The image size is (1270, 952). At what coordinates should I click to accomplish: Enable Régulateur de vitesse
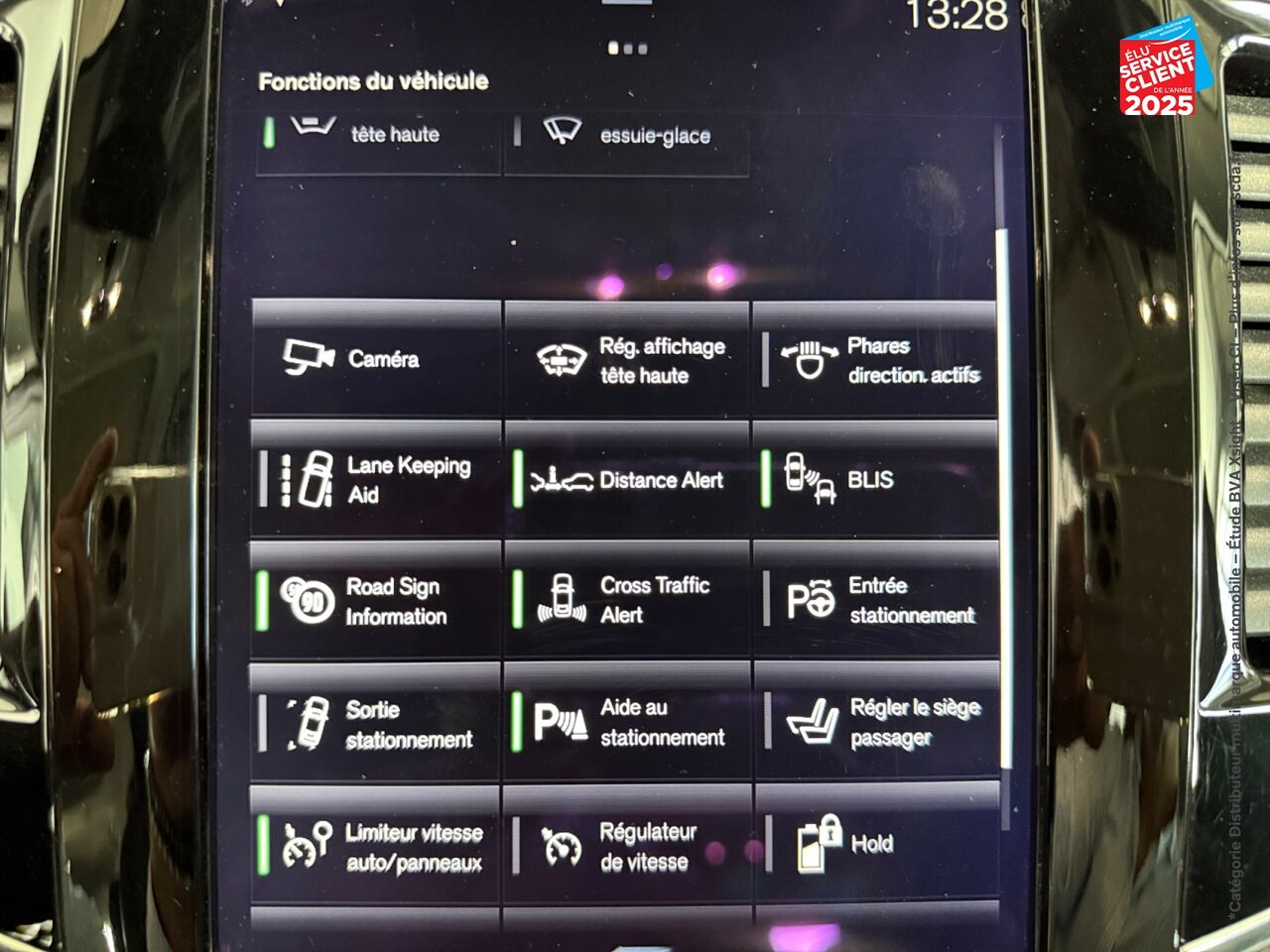[627, 846]
